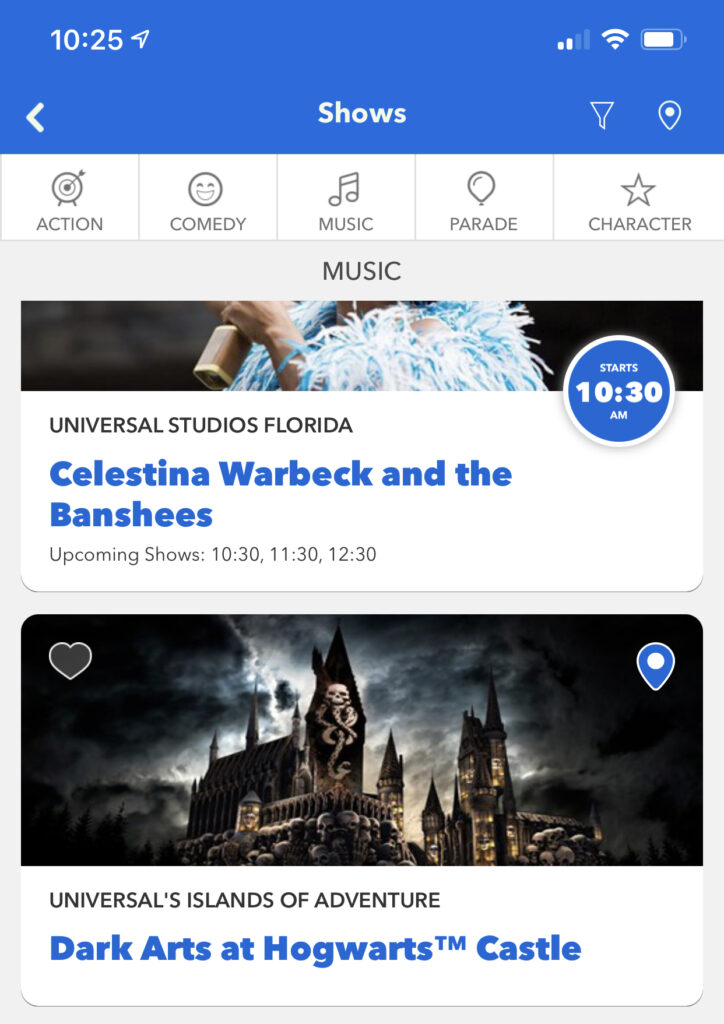Switch to the Action category
This screenshot has width=724, height=1024.
pos(69,199)
